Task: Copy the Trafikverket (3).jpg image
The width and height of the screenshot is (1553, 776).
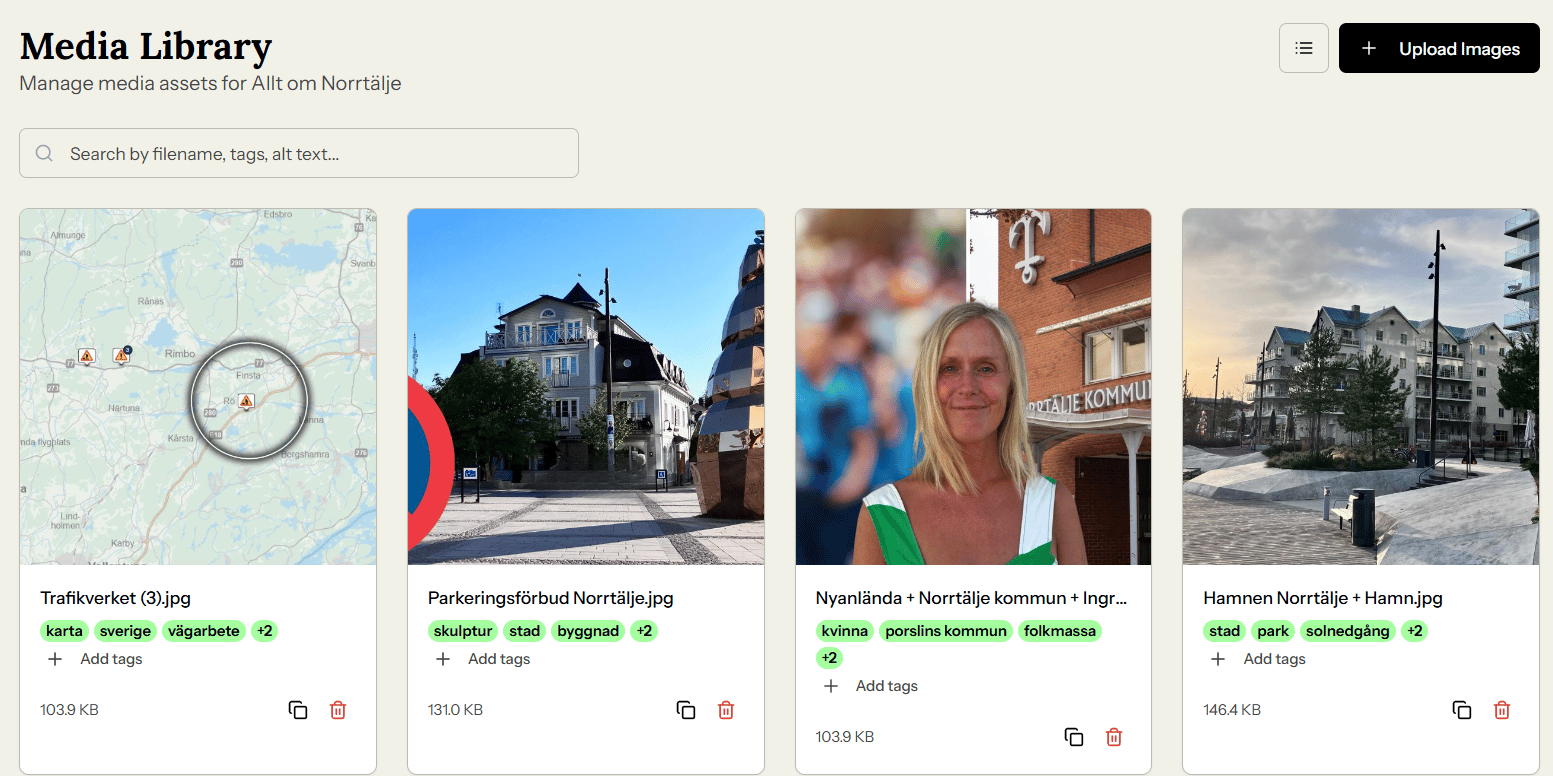Action: click(298, 710)
